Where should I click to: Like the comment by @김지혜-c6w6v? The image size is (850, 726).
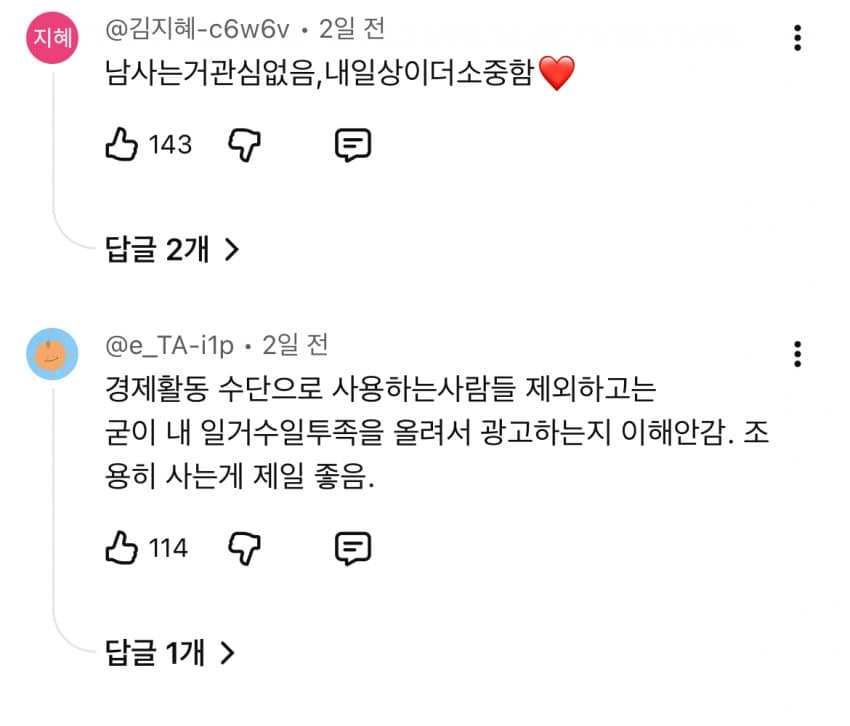point(122,145)
